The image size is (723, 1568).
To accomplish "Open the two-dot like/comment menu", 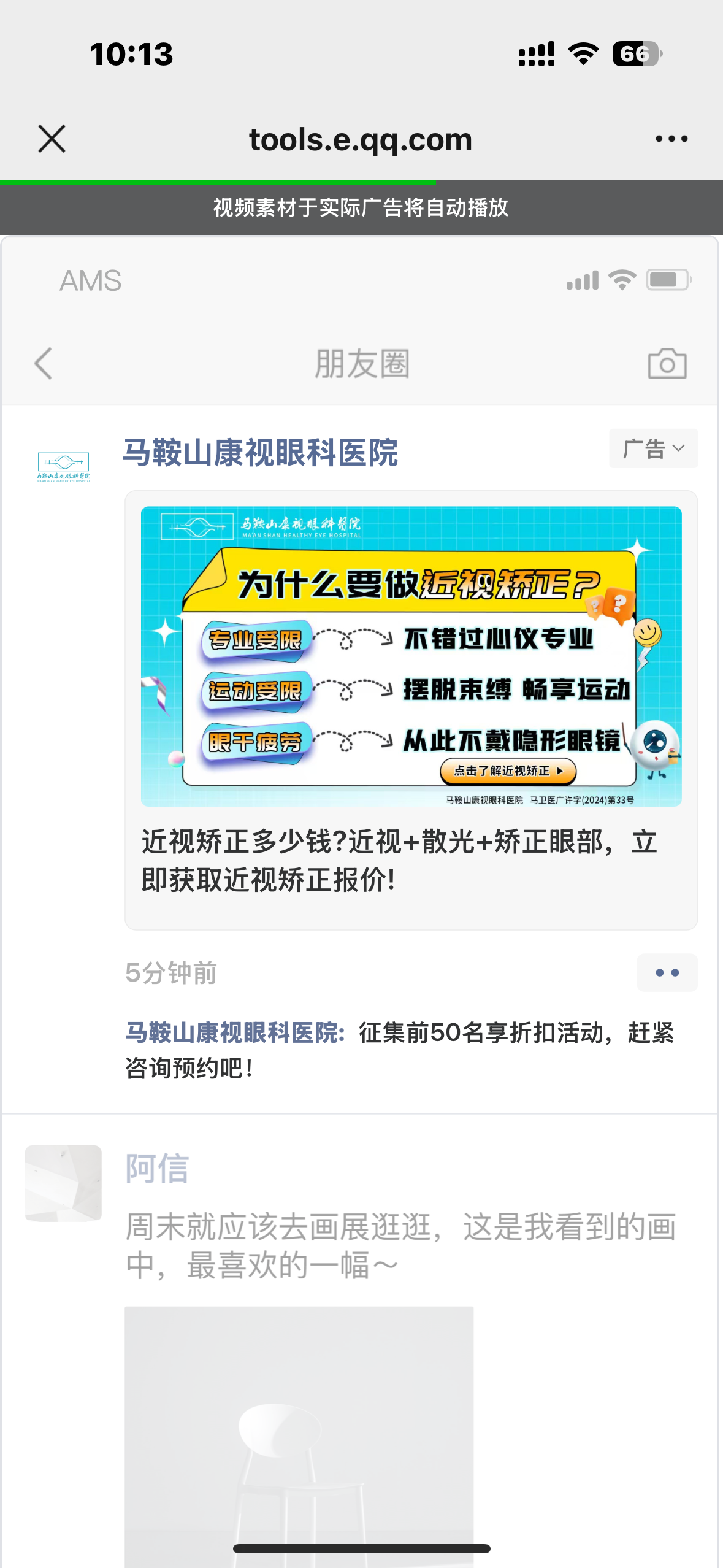I will [667, 972].
